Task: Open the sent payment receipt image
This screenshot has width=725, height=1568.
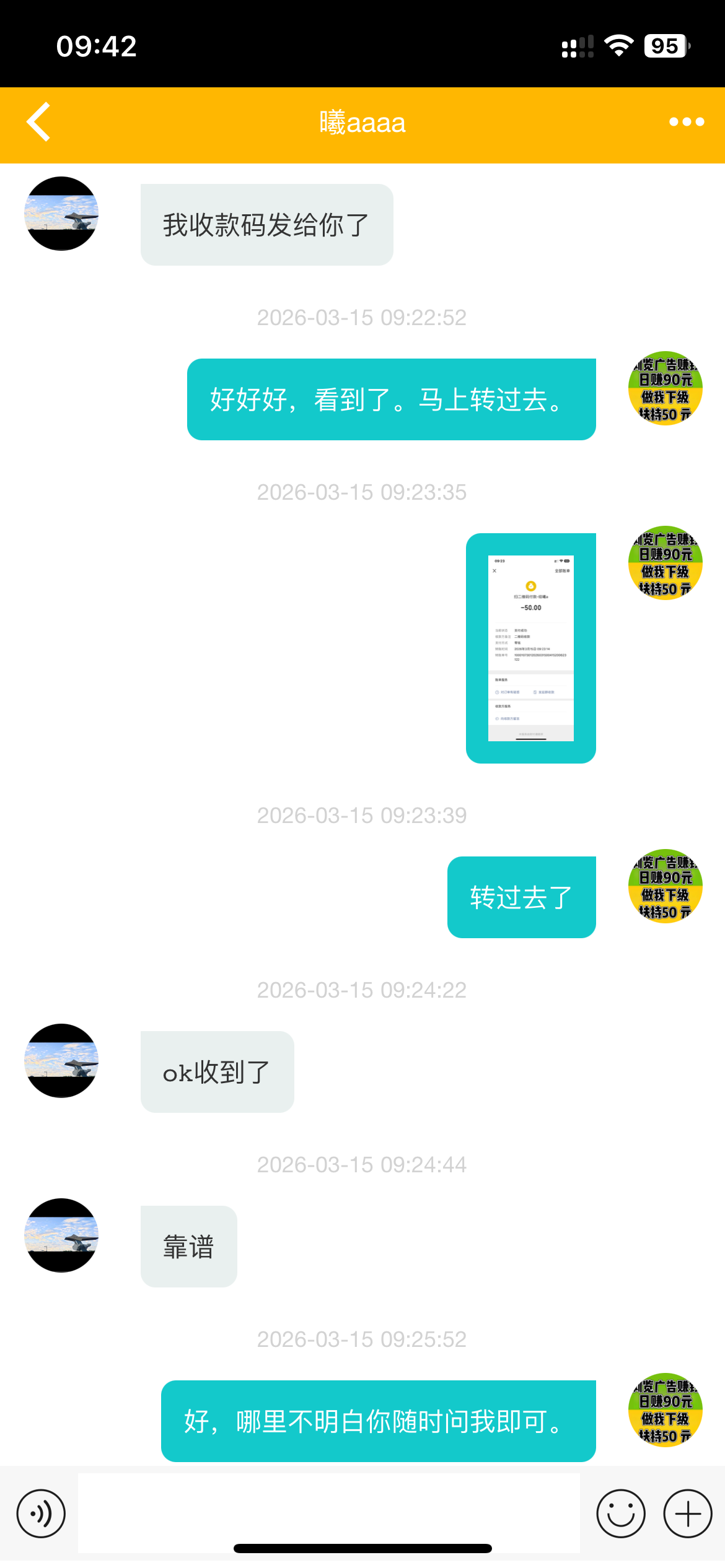Action: pos(531,648)
